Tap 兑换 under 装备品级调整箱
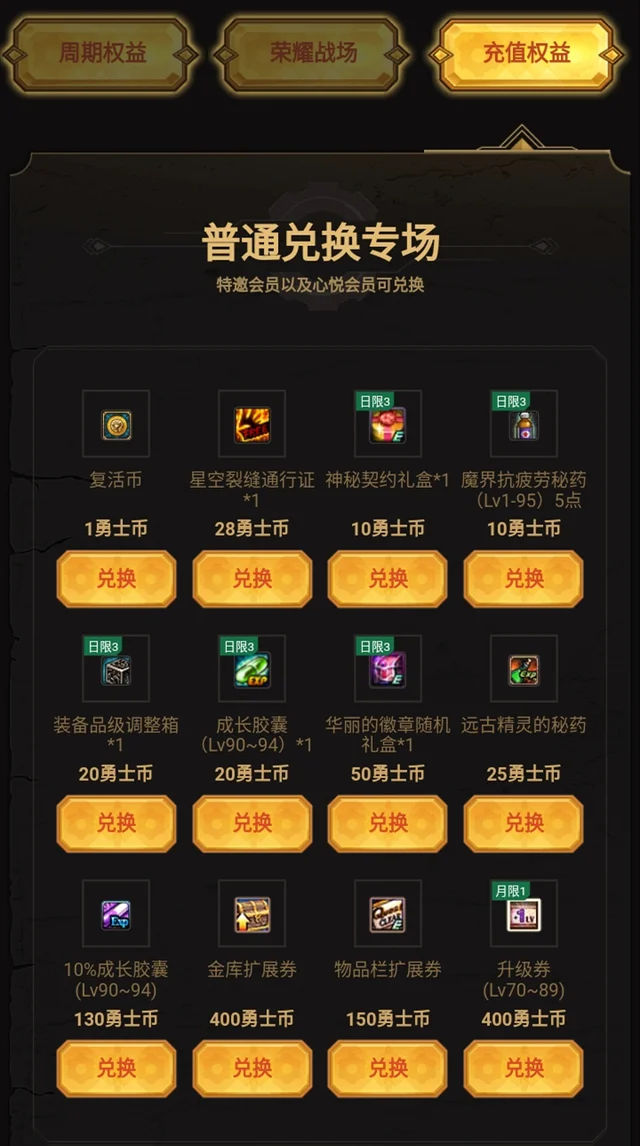640x1146 pixels. [x=116, y=824]
